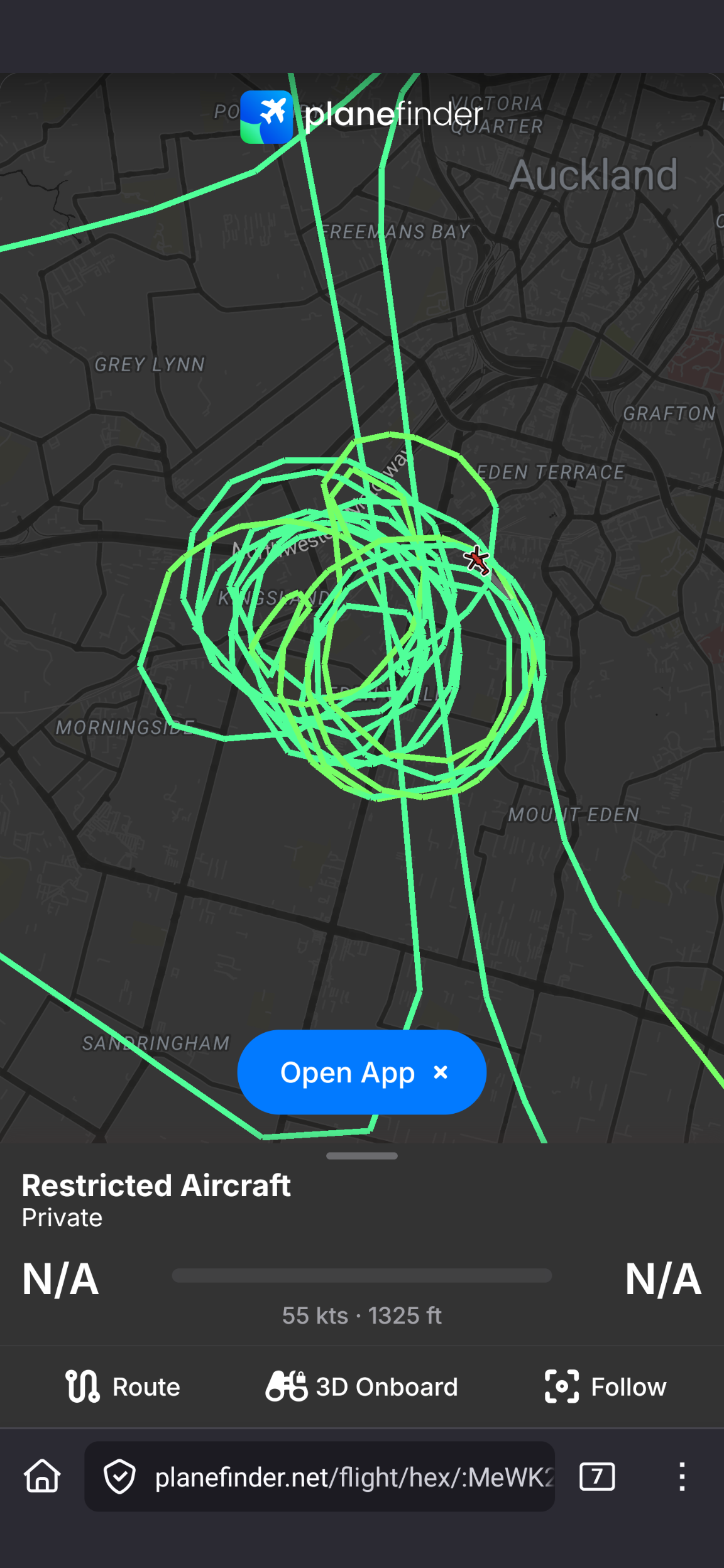View site security shield info
Viewport: 724px width, 1568px height.
click(119, 1477)
